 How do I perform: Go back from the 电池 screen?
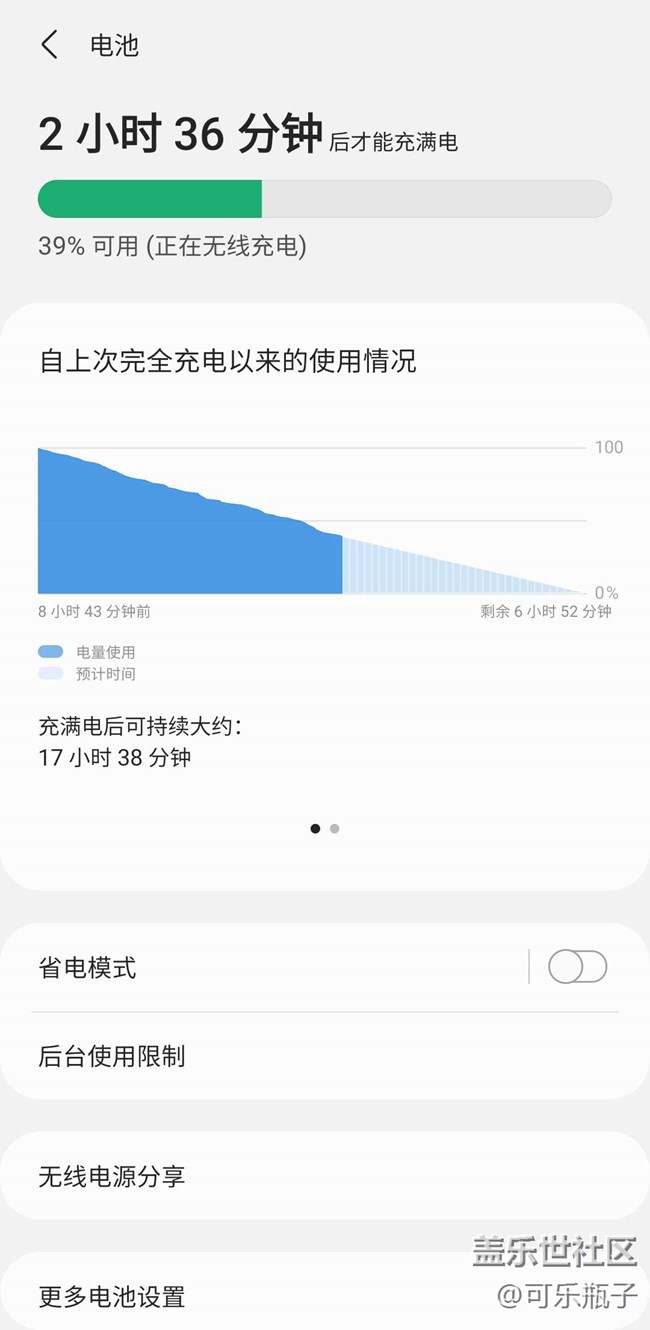(50, 45)
